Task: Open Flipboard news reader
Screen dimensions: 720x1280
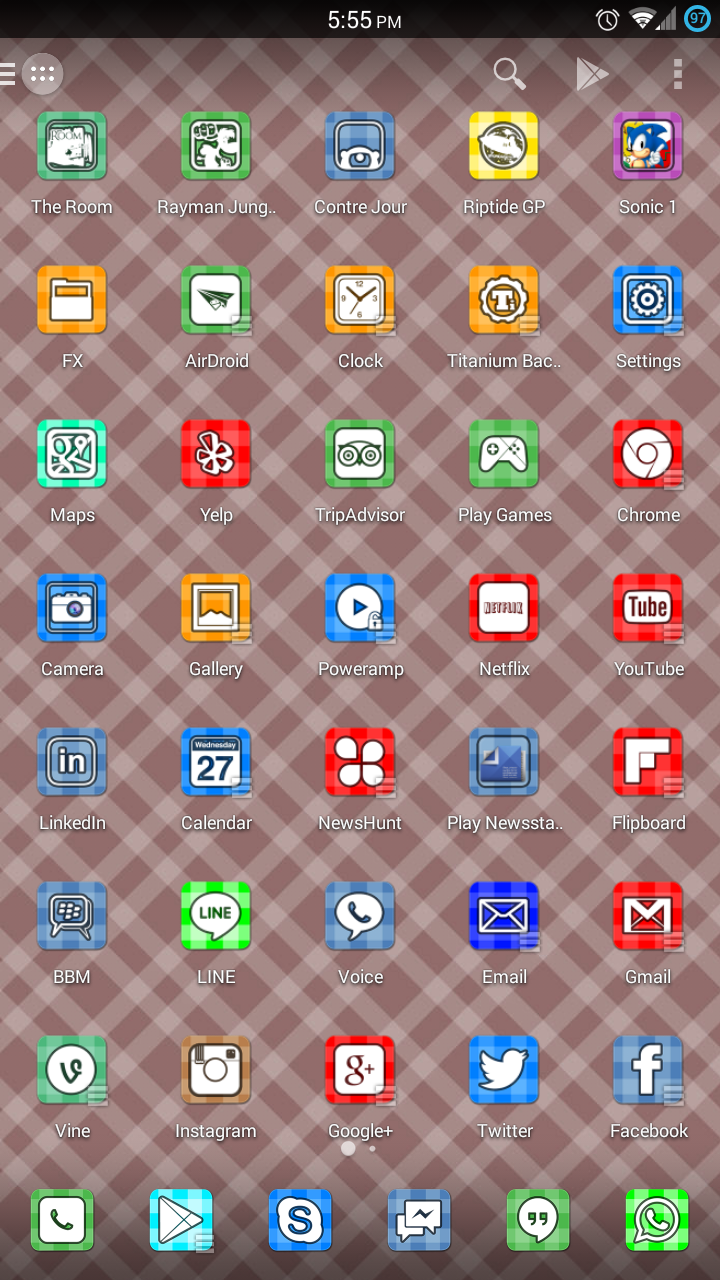Action: (648, 762)
